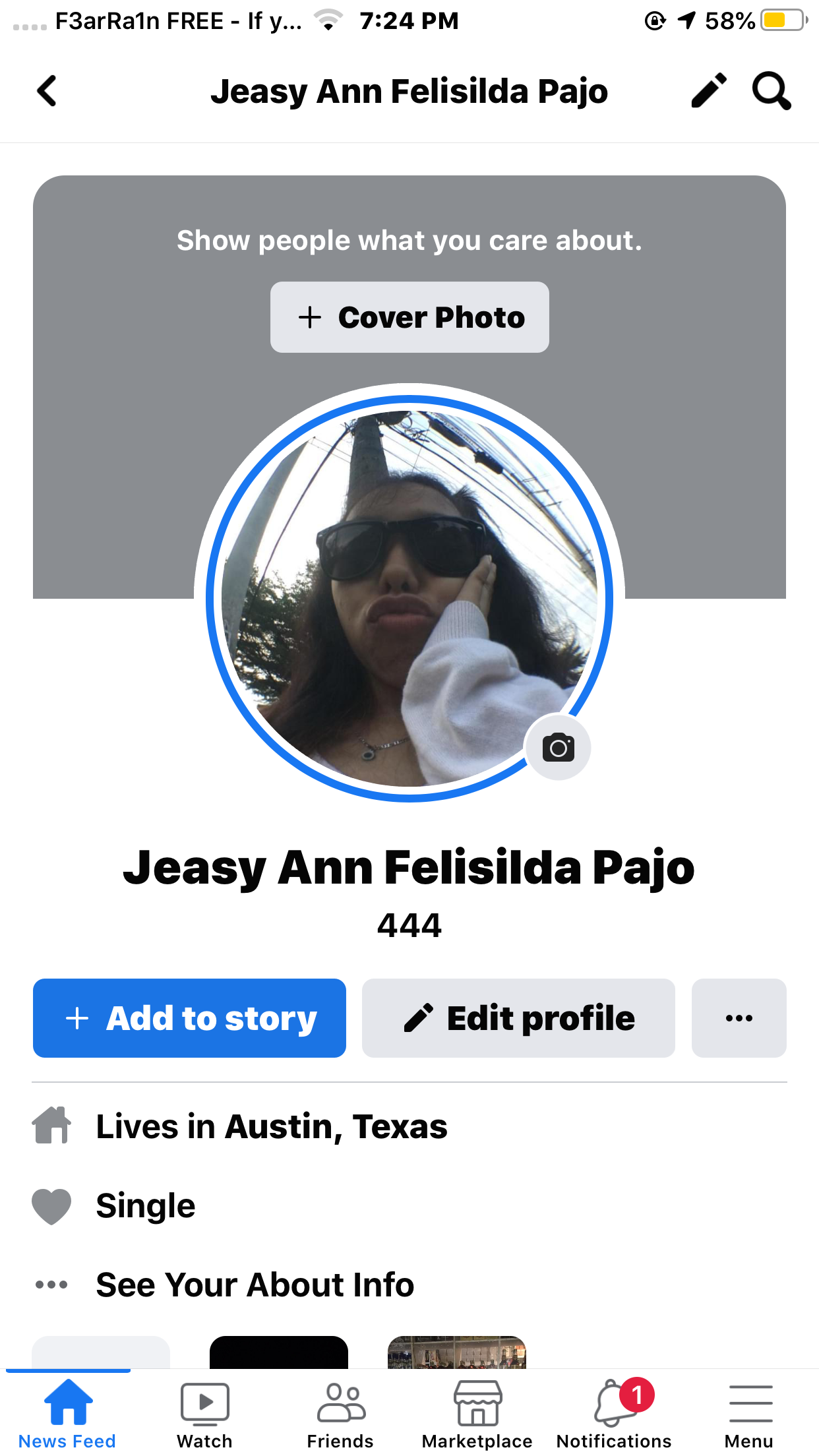This screenshot has width=819, height=1456.
Task: Open the three-dot more options button
Action: [739, 1018]
